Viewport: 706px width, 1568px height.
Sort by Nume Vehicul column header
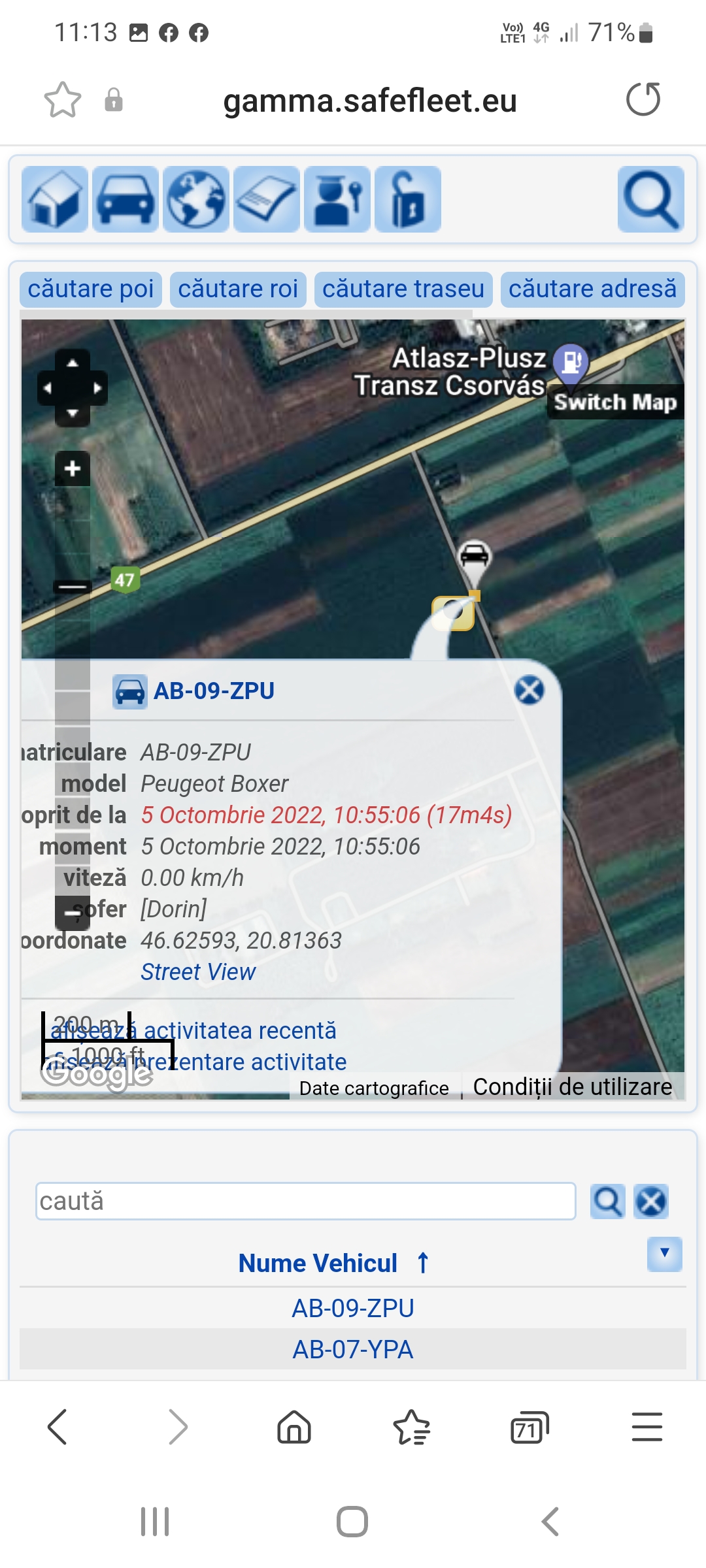(x=318, y=1263)
